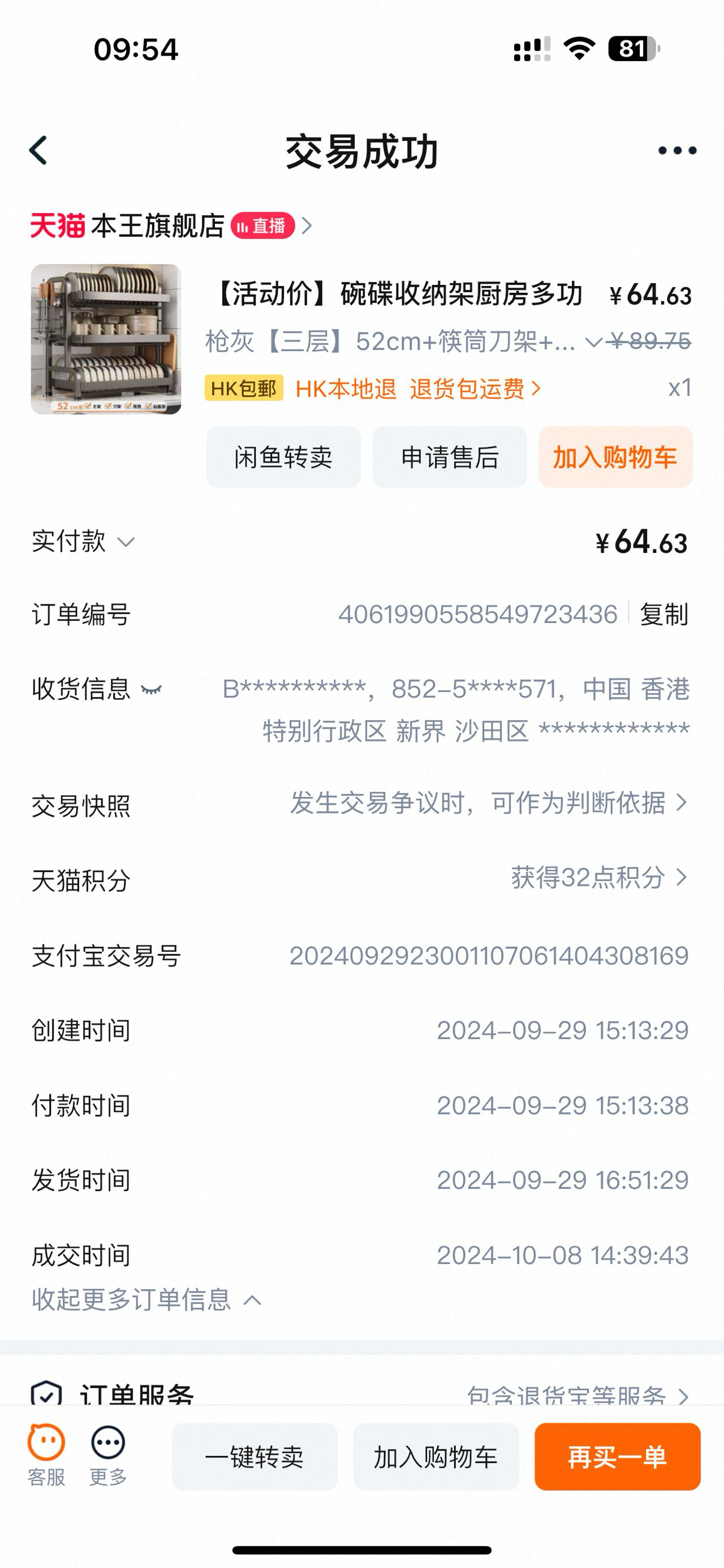Open the 直播 live streaming badge
Image resolution: width=724 pixels, height=1568 pixels.
(264, 225)
